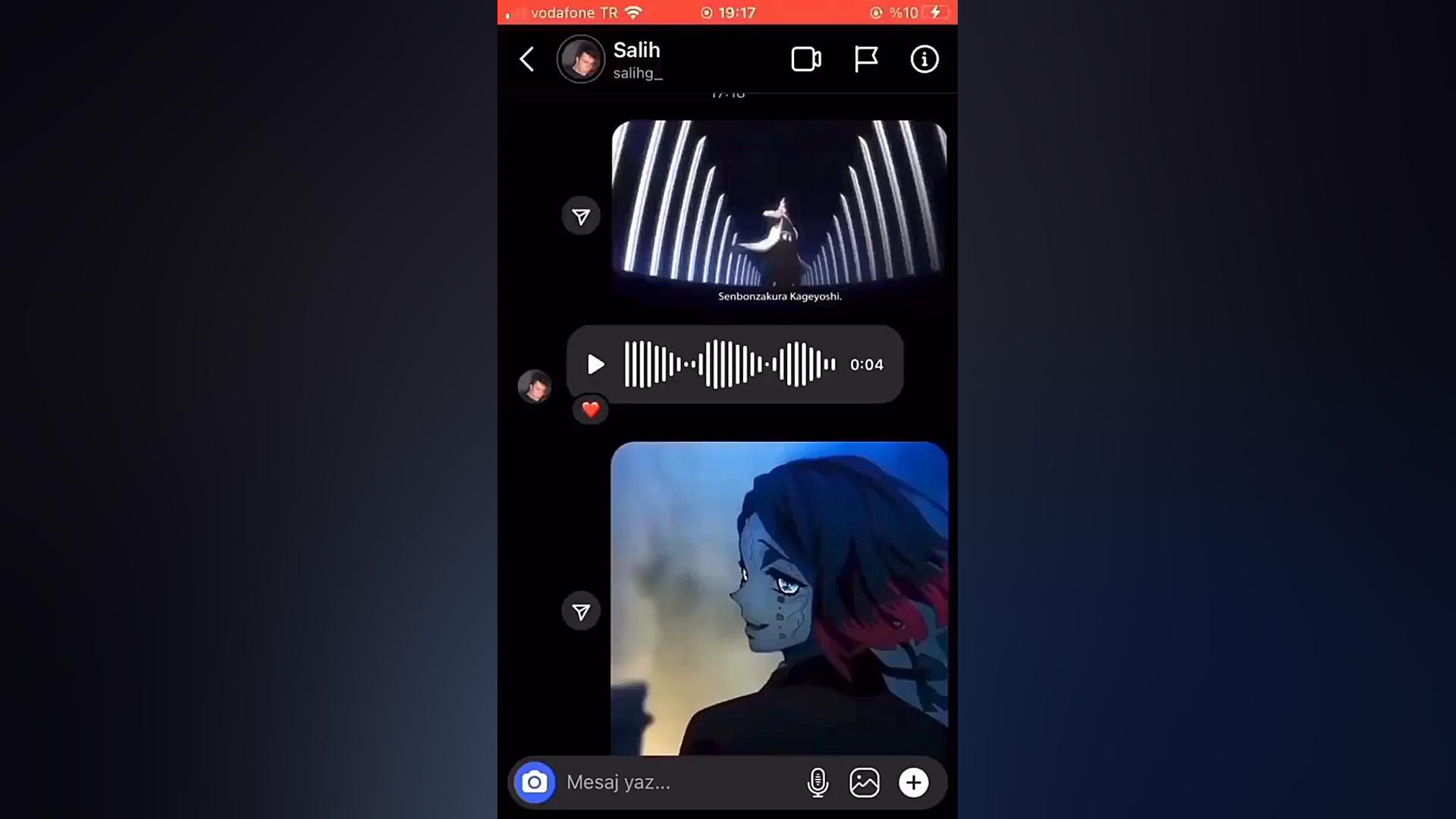
Task: Record a voice message with microphone
Action: pos(817,783)
